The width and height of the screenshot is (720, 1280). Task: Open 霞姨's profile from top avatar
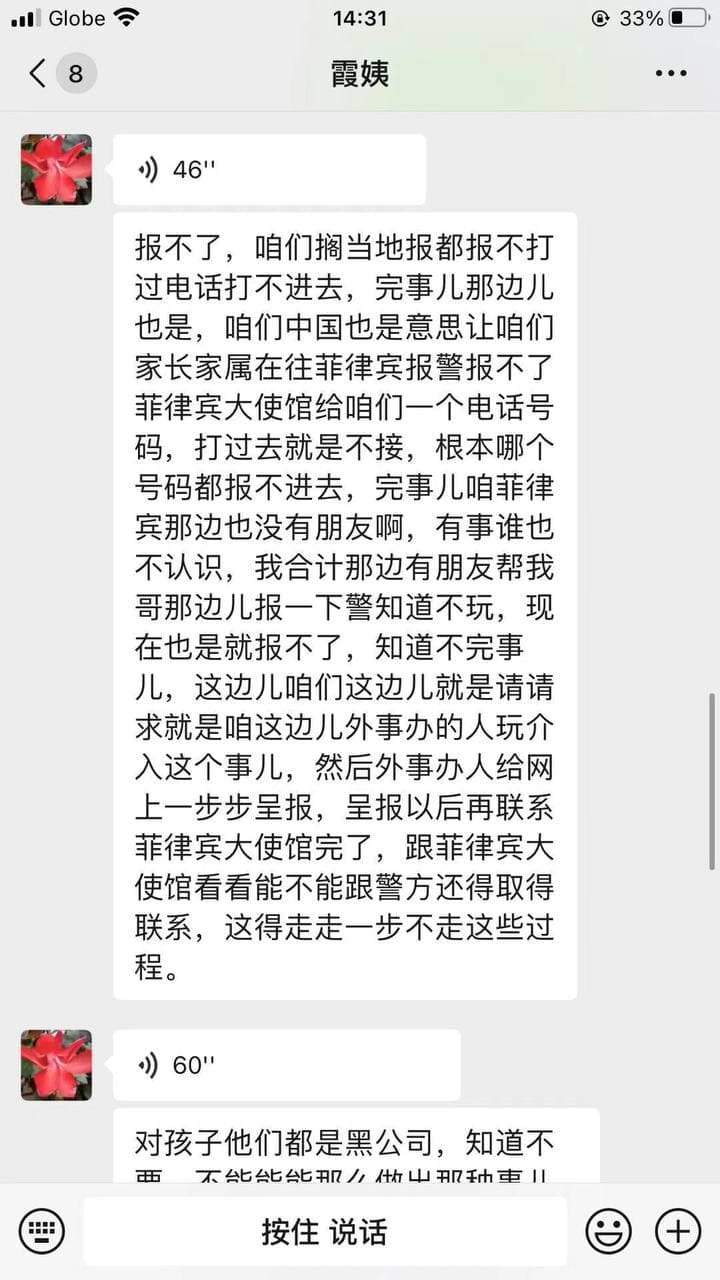[x=56, y=170]
